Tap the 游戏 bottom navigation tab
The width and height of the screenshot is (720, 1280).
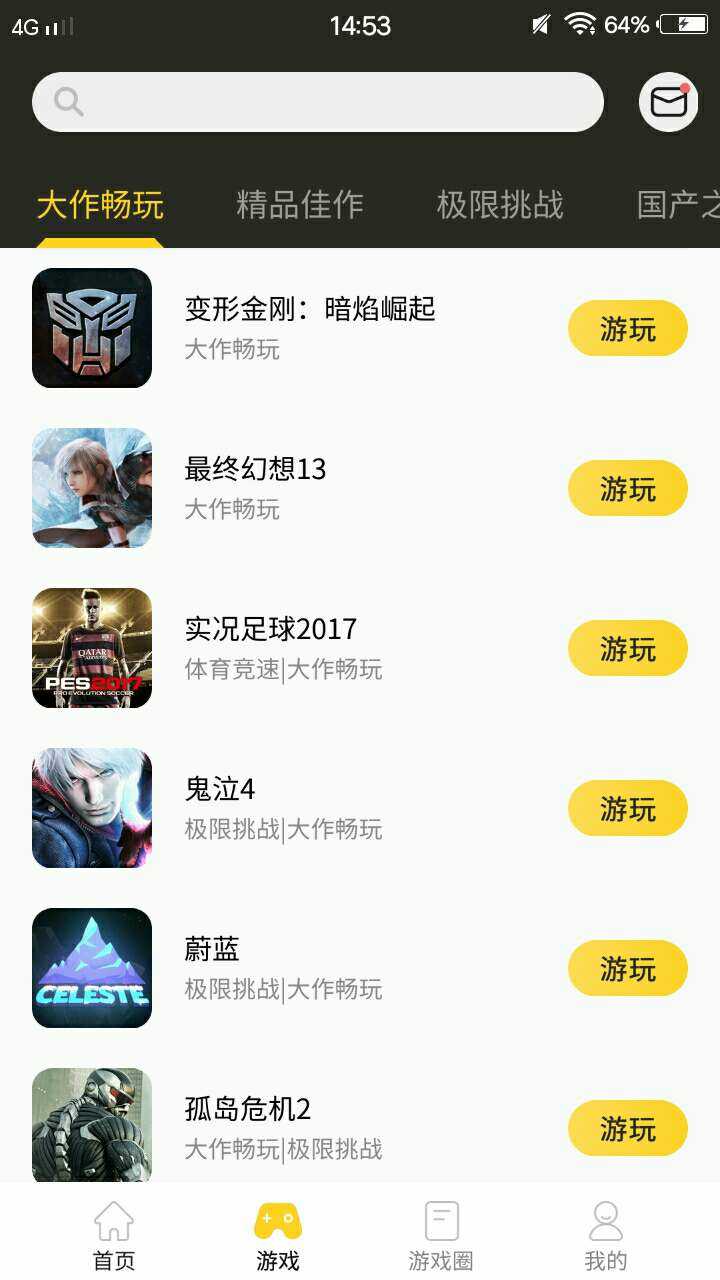click(278, 1236)
